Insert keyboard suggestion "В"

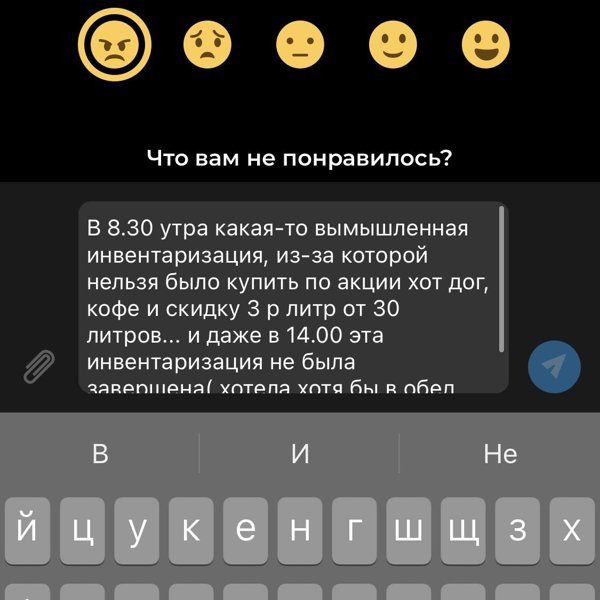point(100,454)
